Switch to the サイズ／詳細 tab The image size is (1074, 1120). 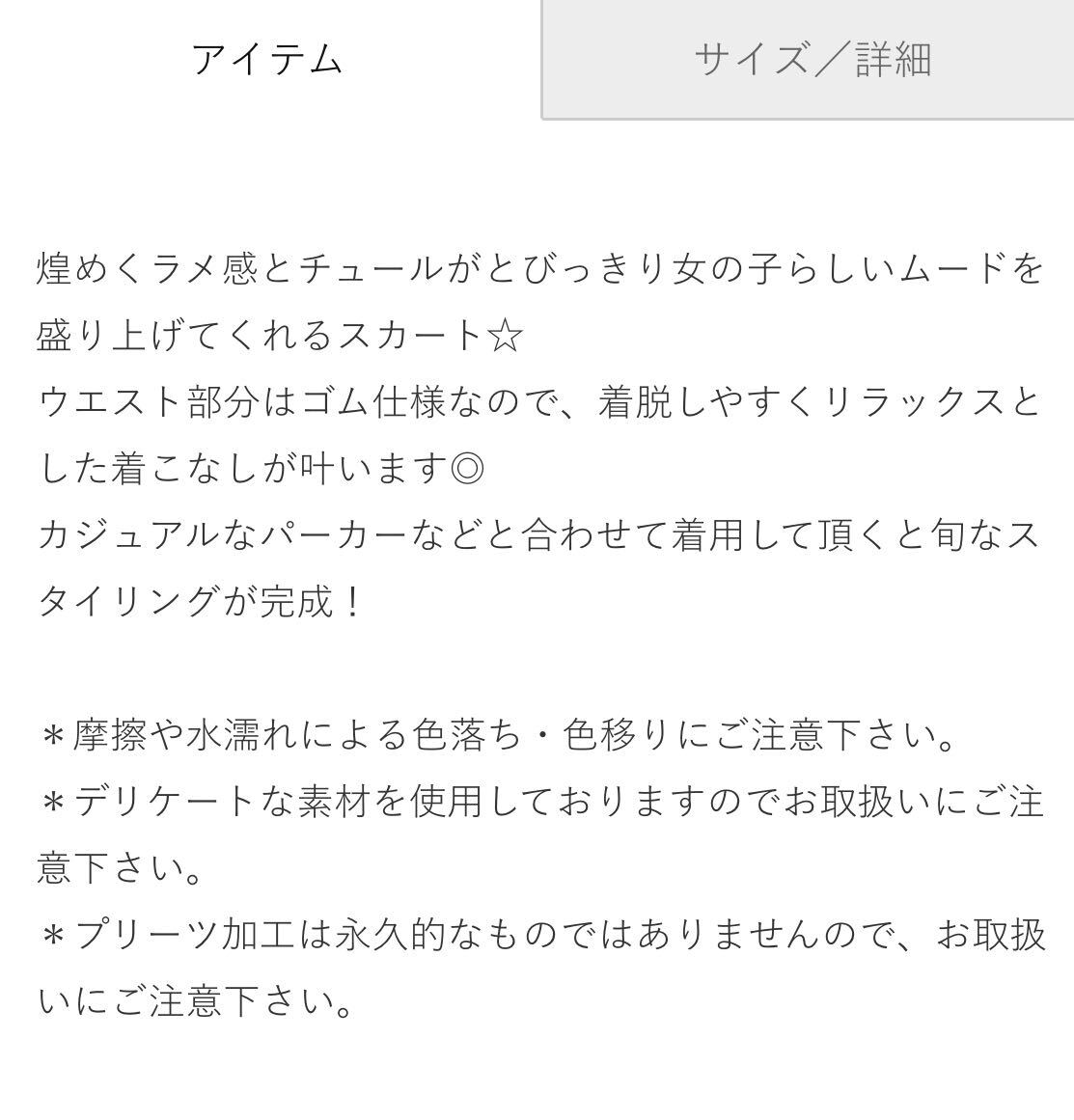coord(811,60)
